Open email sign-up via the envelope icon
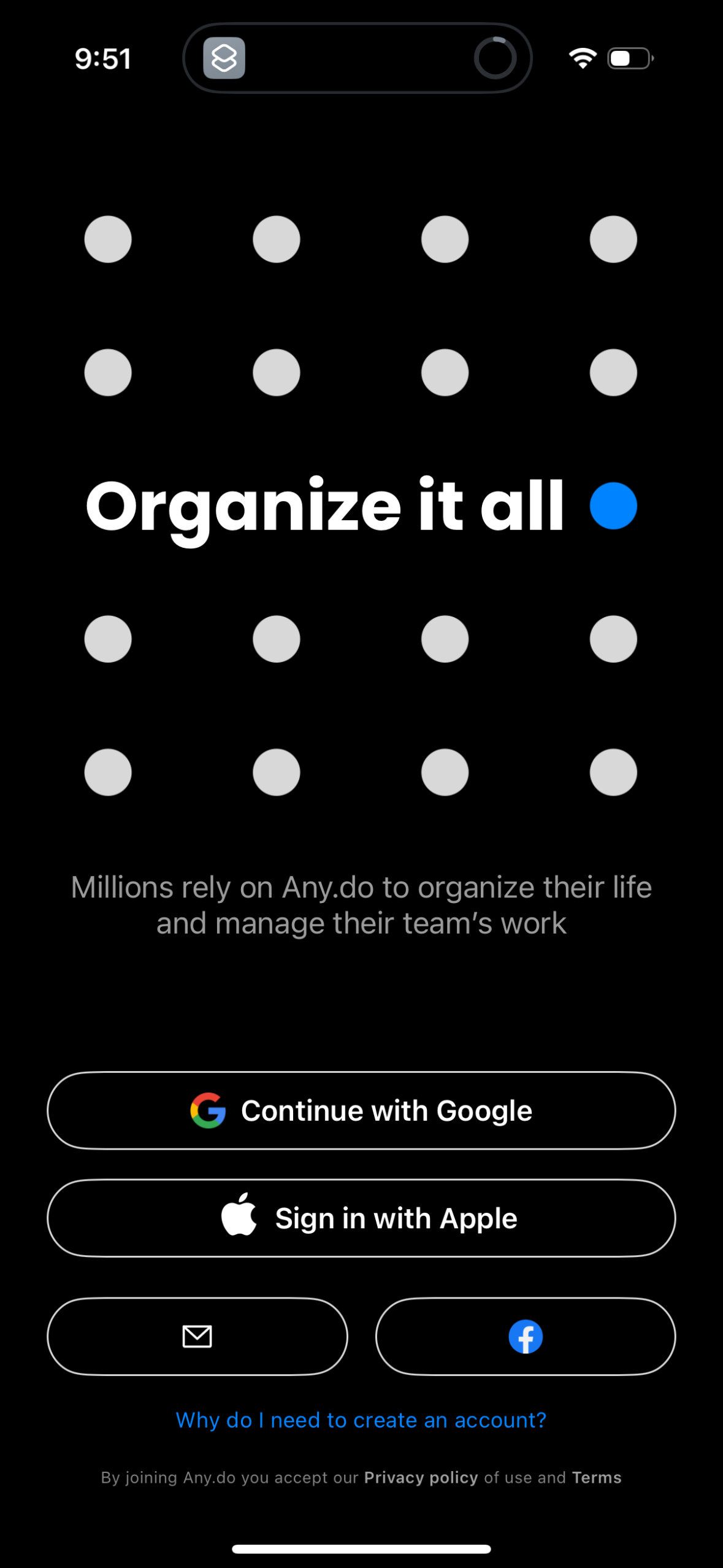The width and height of the screenshot is (723, 1568). [x=197, y=1336]
